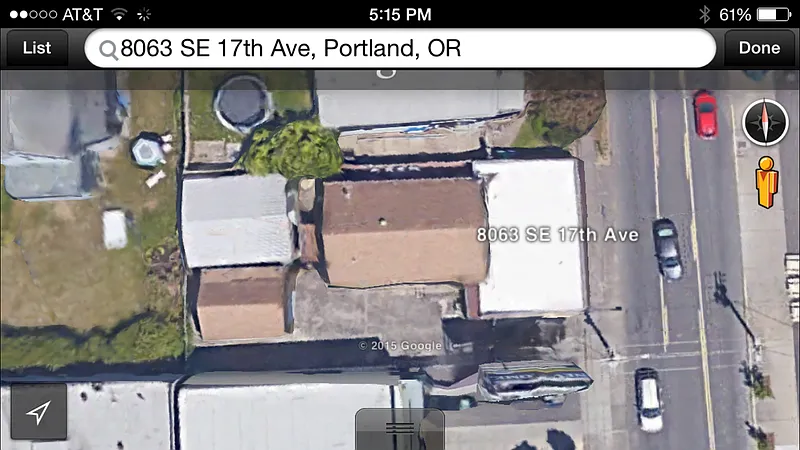This screenshot has height=450, width=800.
Task: Open the List view
Action: 37,48
